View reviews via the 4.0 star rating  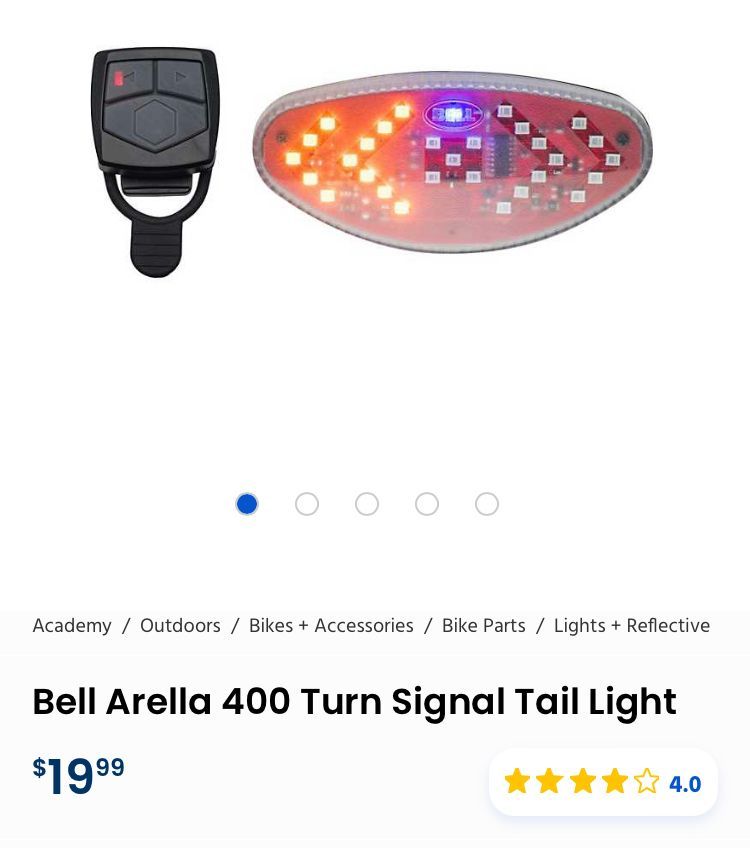pyautogui.click(x=603, y=783)
